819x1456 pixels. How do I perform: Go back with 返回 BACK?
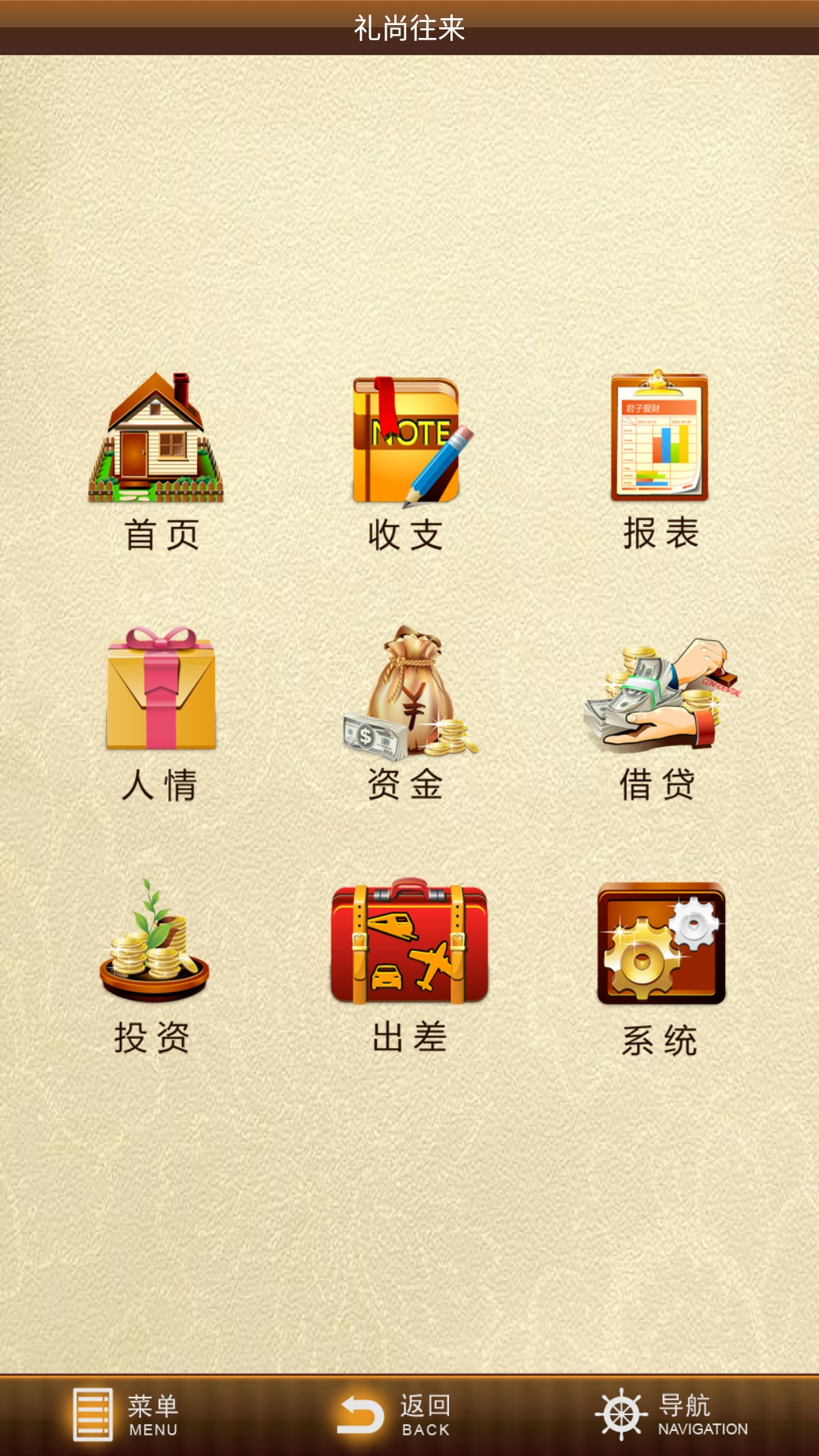click(x=394, y=1415)
